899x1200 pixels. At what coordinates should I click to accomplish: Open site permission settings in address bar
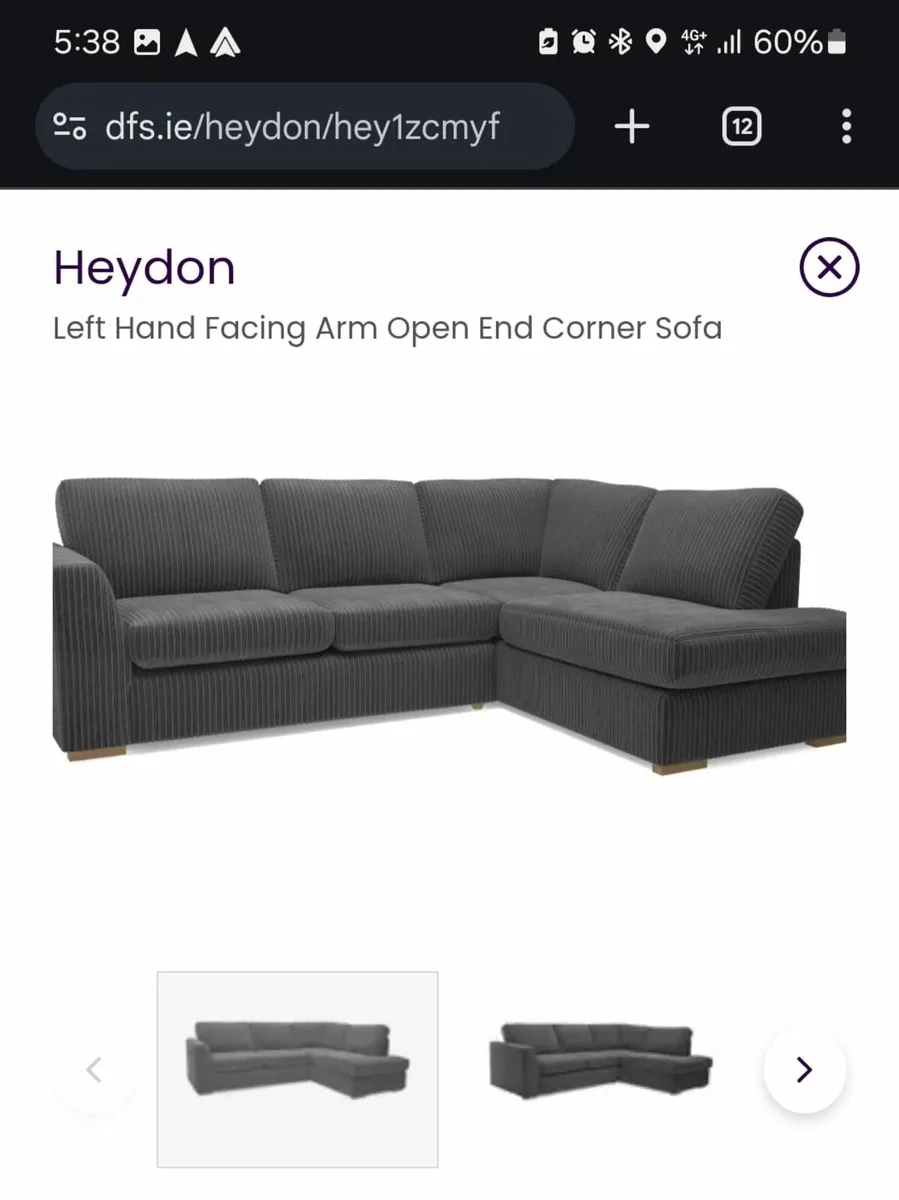[x=70, y=126]
